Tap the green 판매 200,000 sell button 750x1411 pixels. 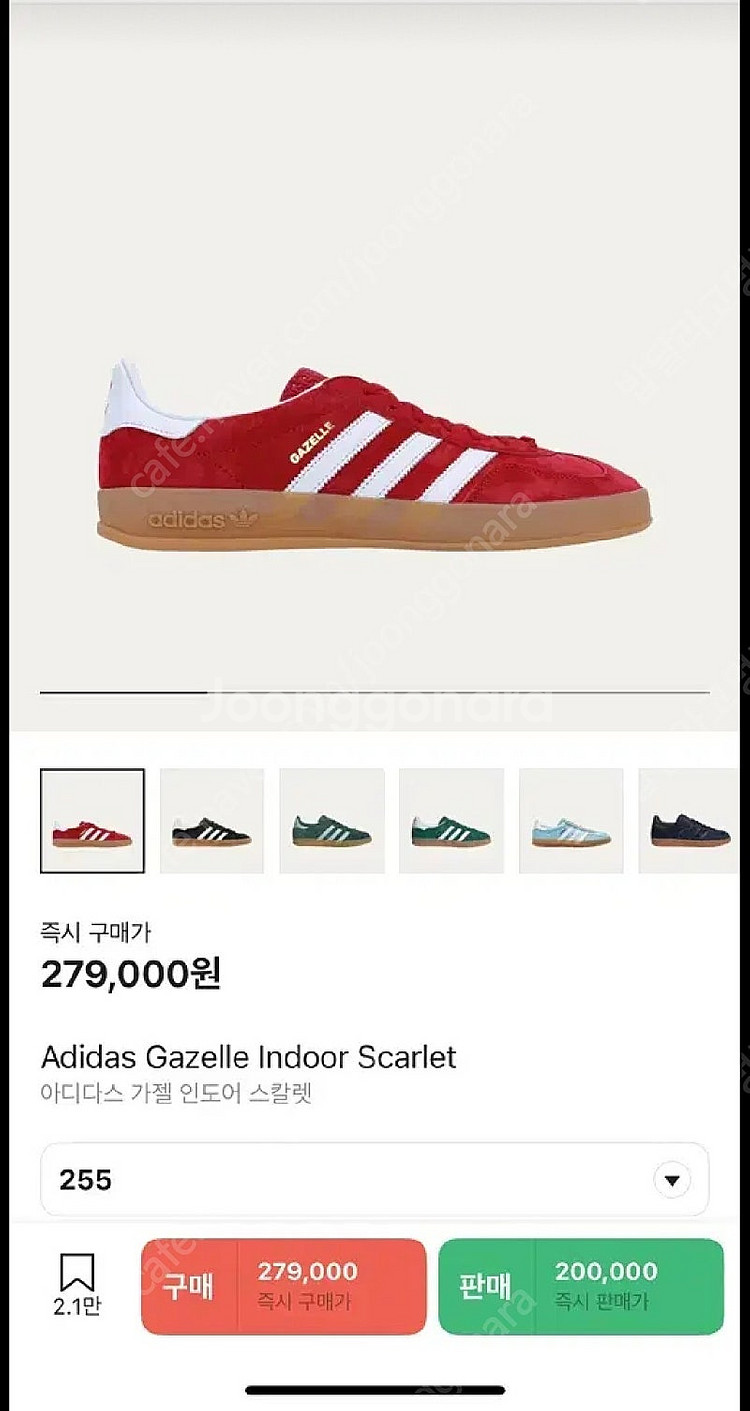(x=581, y=1286)
